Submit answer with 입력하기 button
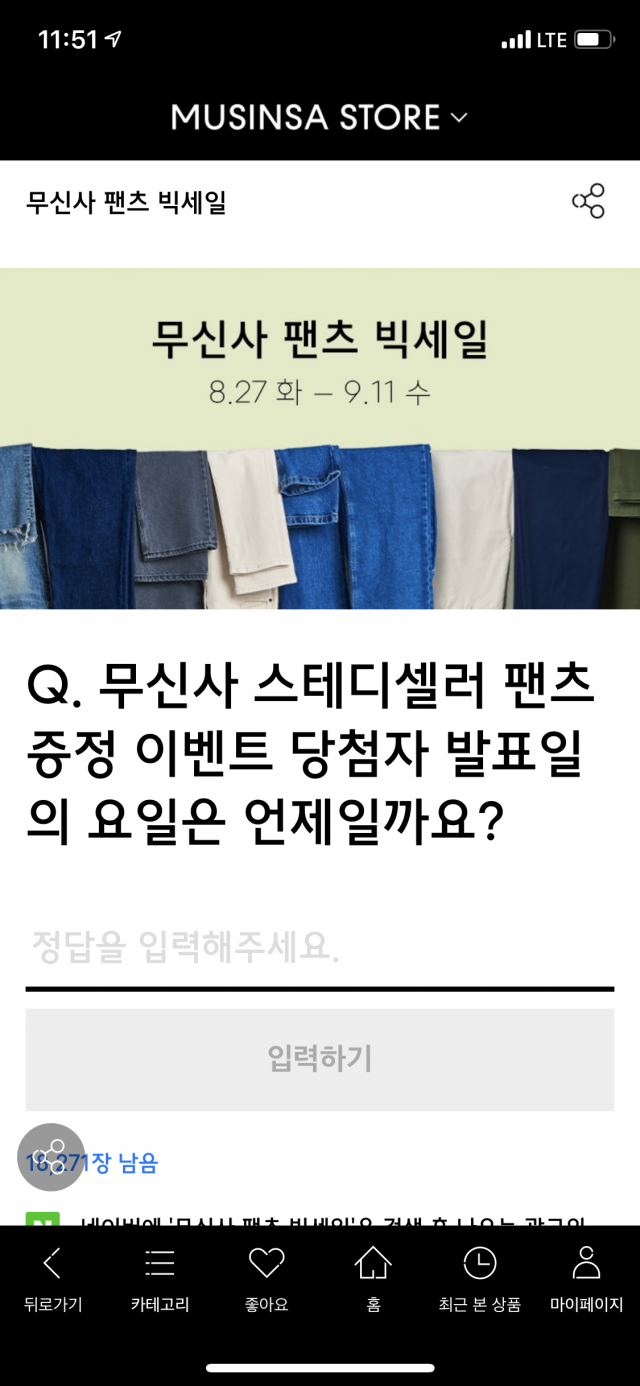The image size is (640, 1386). point(319,1059)
